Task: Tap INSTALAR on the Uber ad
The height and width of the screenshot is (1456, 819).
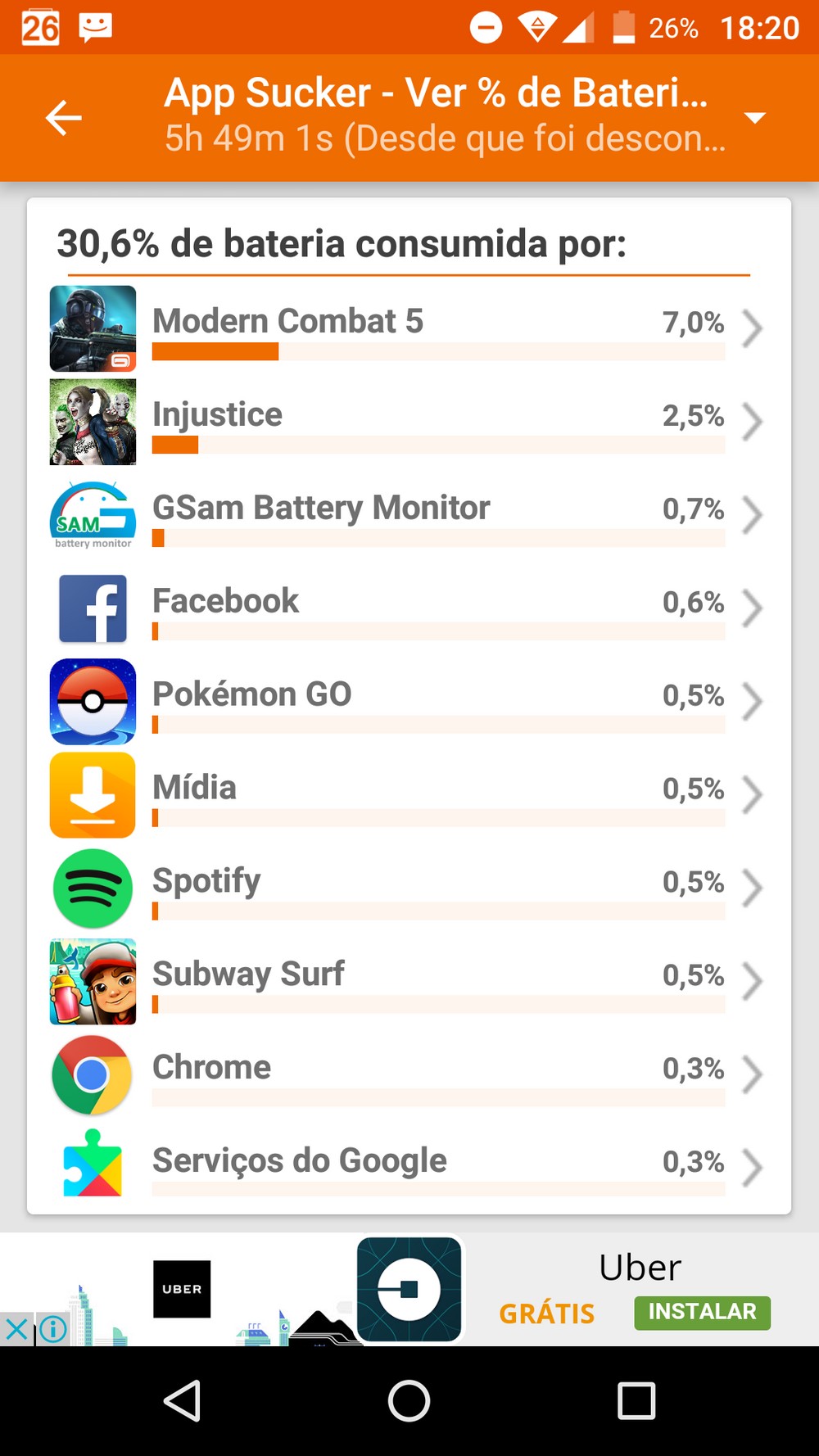Action: click(x=702, y=1312)
